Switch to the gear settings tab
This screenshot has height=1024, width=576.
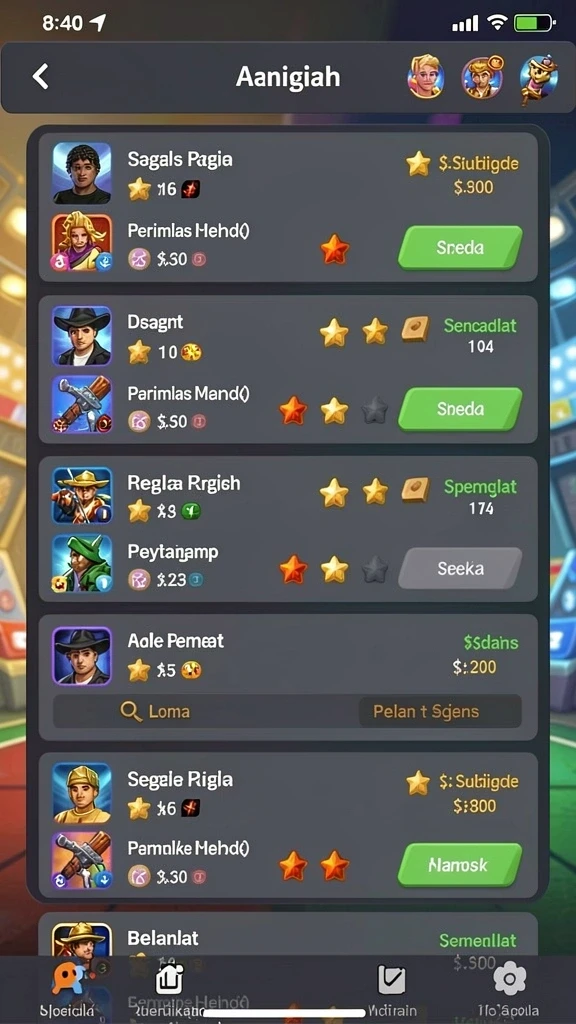[509, 991]
